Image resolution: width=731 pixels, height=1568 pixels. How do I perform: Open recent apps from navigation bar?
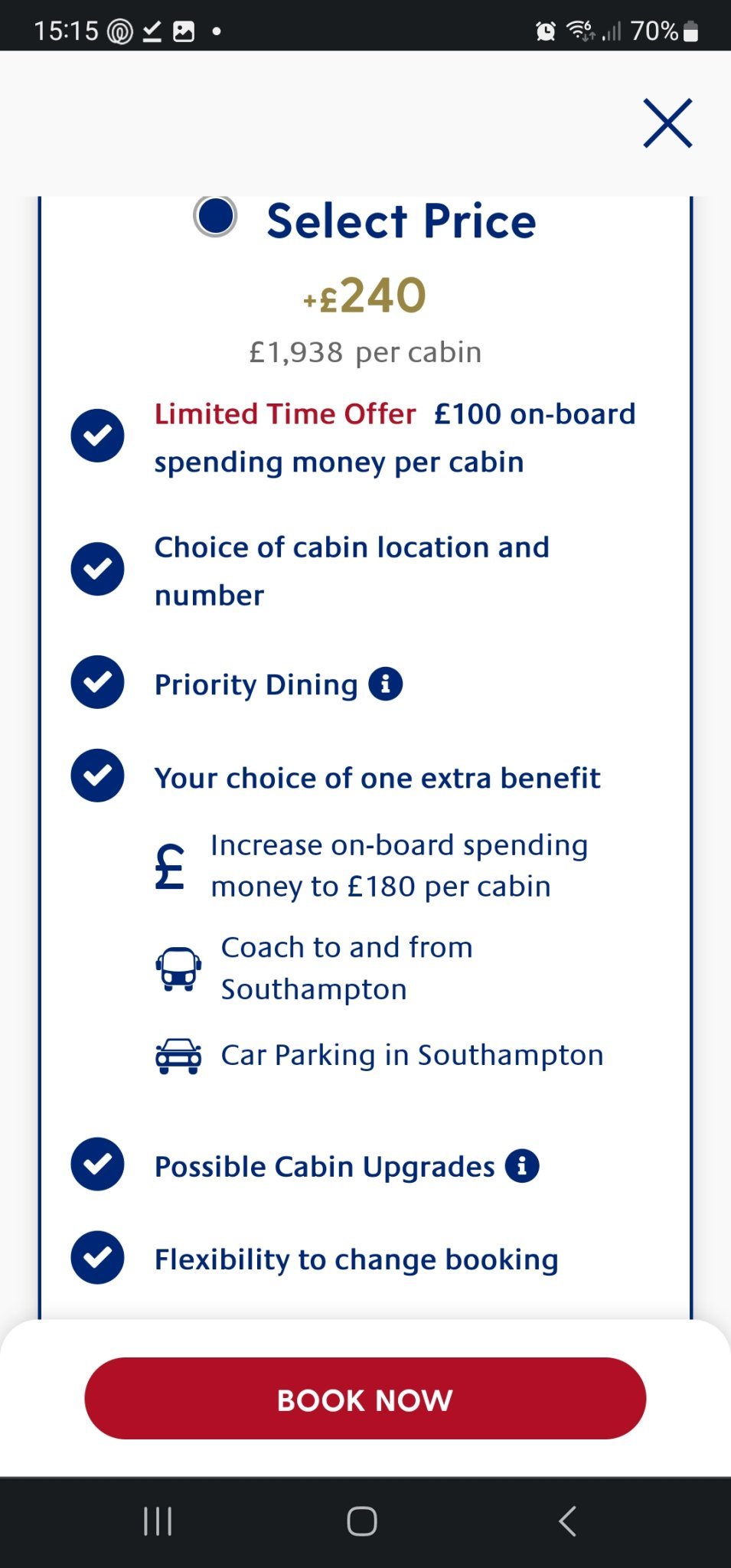158,1521
